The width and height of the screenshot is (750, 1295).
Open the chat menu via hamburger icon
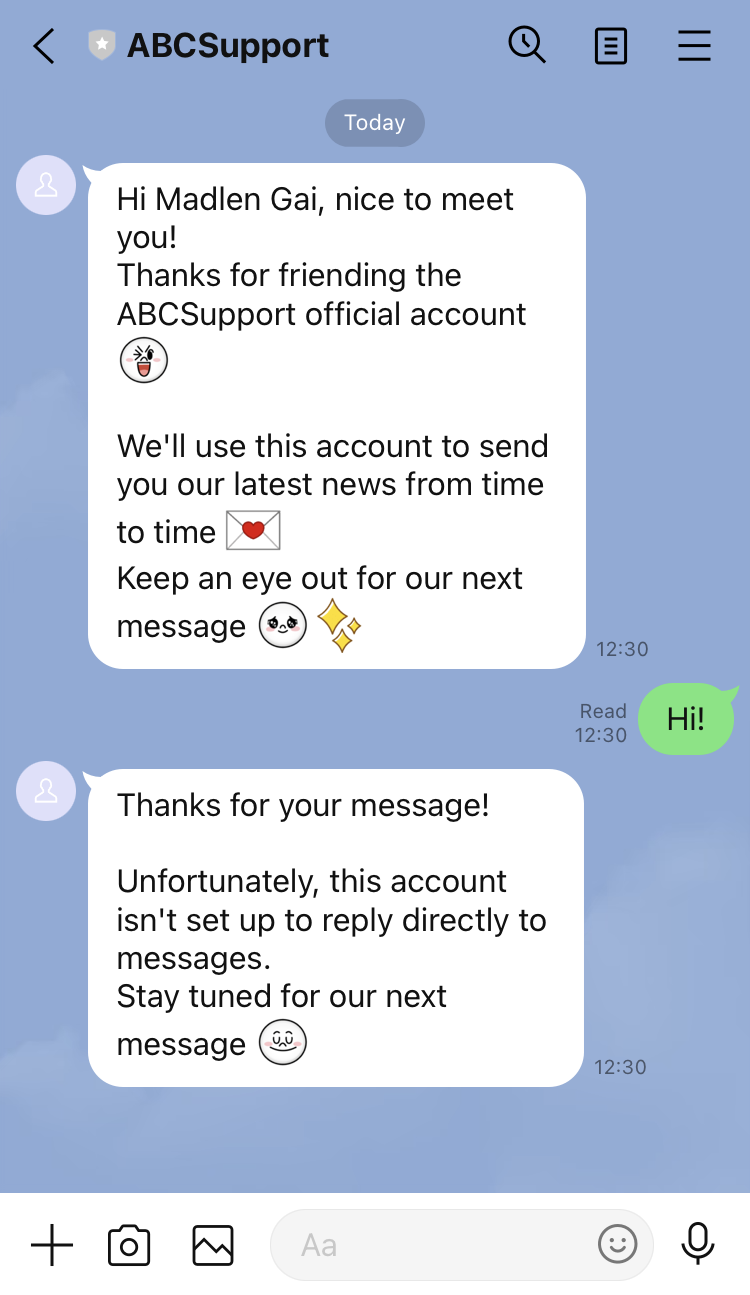click(694, 45)
